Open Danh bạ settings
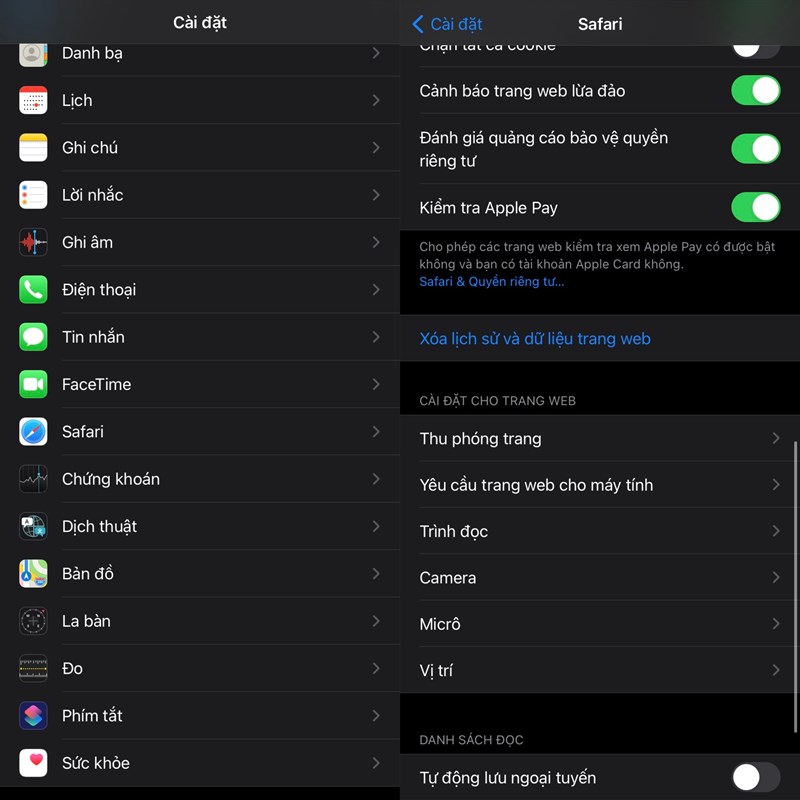The height and width of the screenshot is (800, 800). click(x=200, y=53)
